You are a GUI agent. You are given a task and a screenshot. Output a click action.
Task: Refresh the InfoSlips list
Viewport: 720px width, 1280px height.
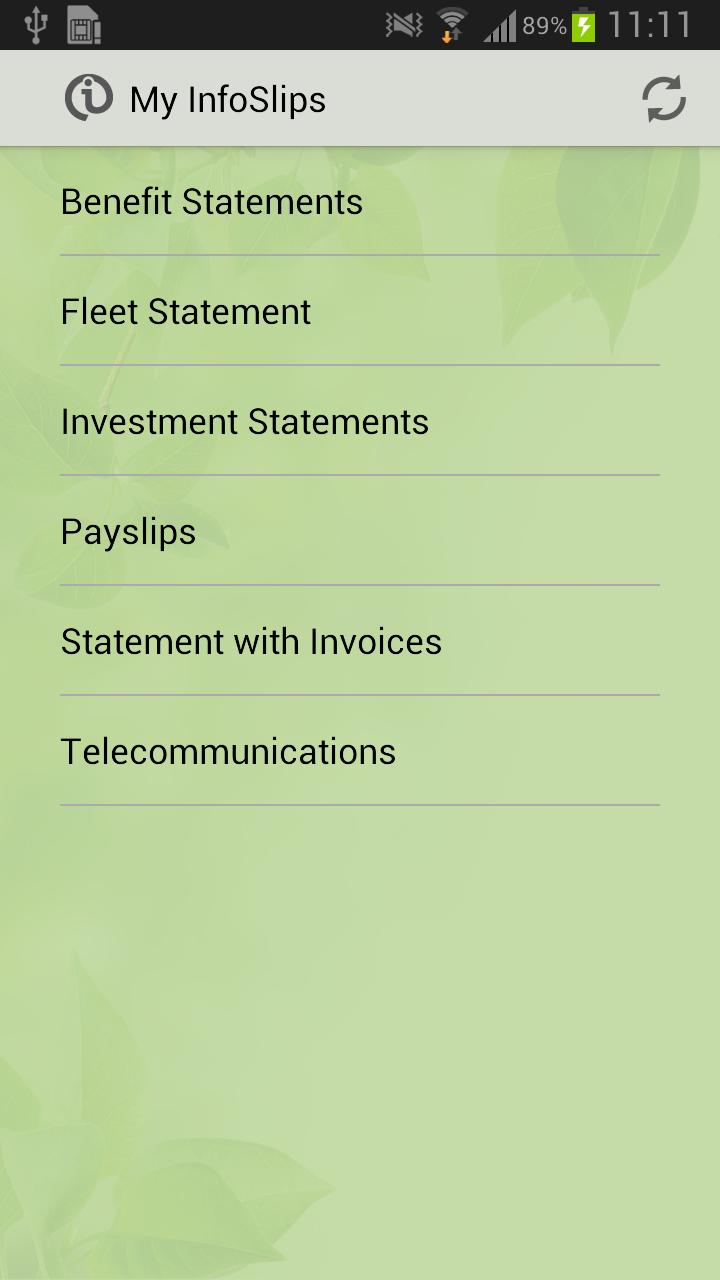[x=663, y=98]
